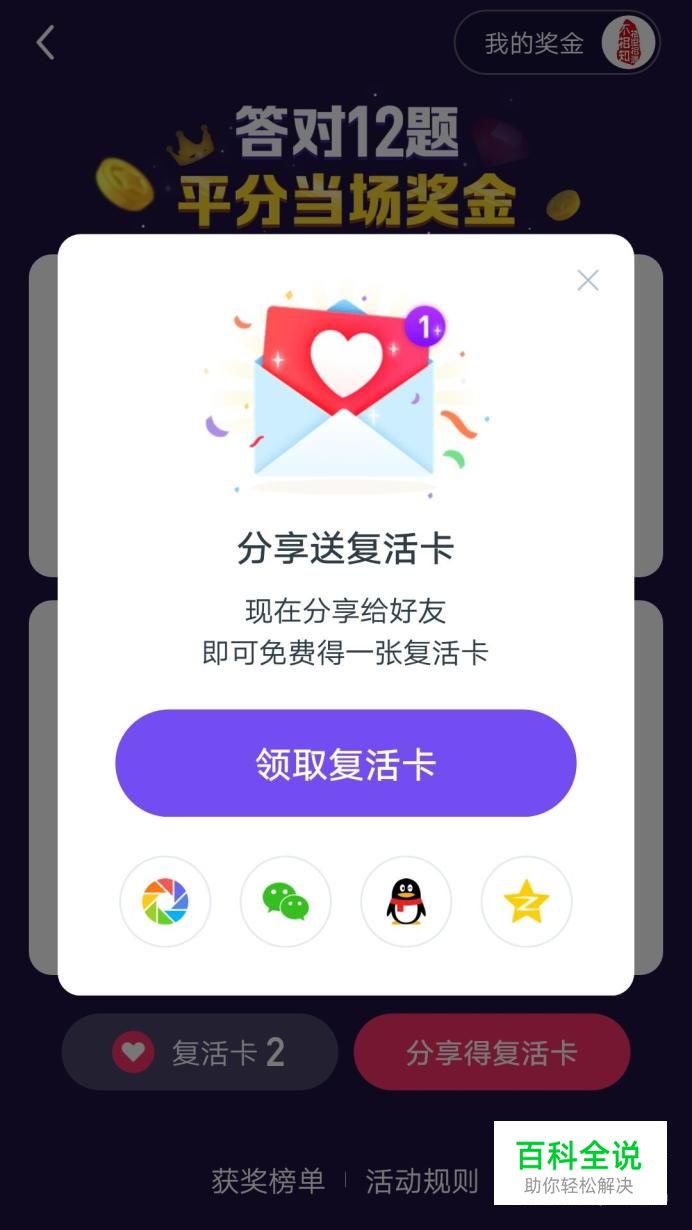Share via the colorful shutter icon
Image resolution: width=692 pixels, height=1230 pixels.
pyautogui.click(x=165, y=902)
